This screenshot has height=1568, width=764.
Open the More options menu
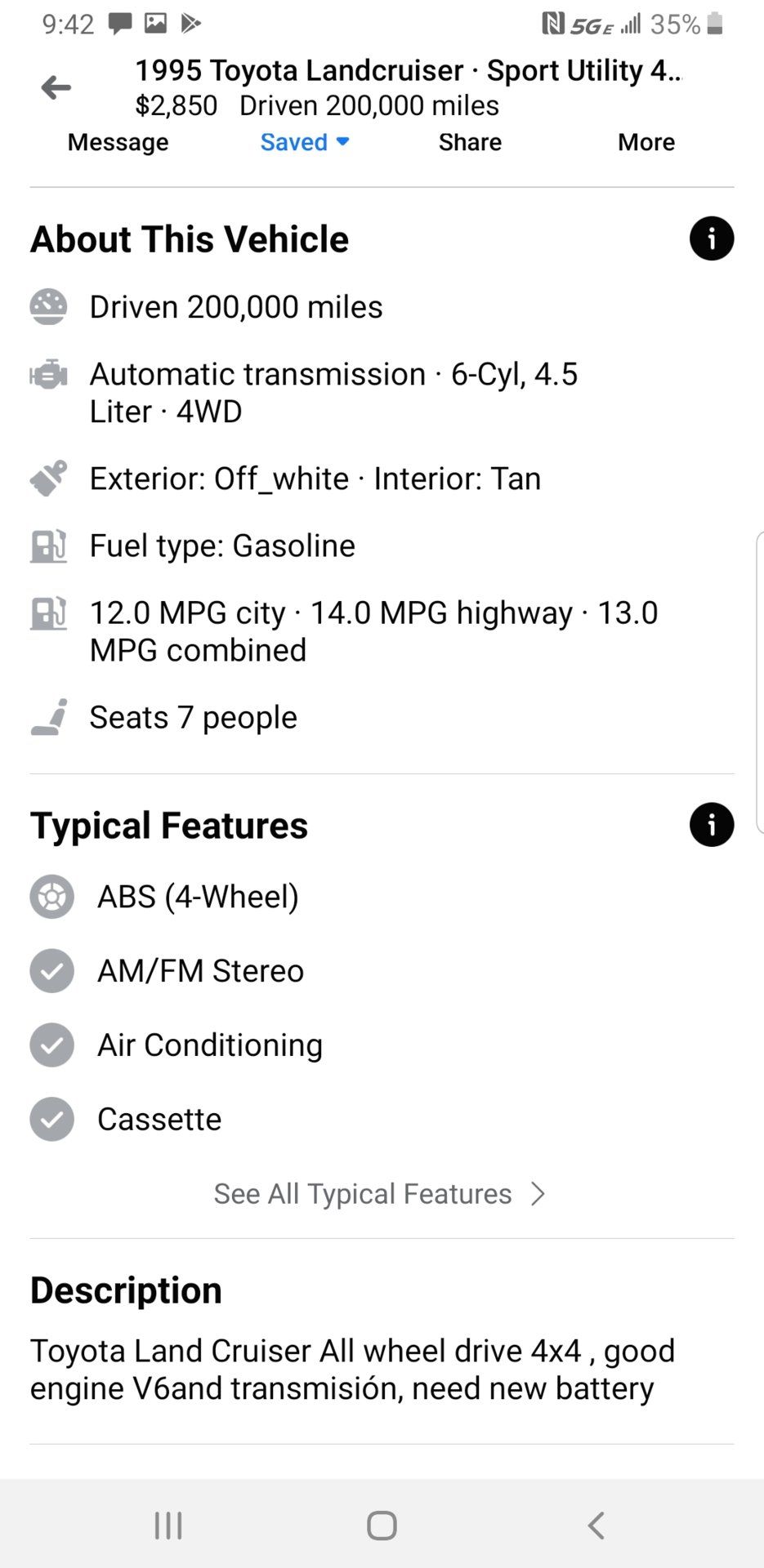pyautogui.click(x=646, y=142)
